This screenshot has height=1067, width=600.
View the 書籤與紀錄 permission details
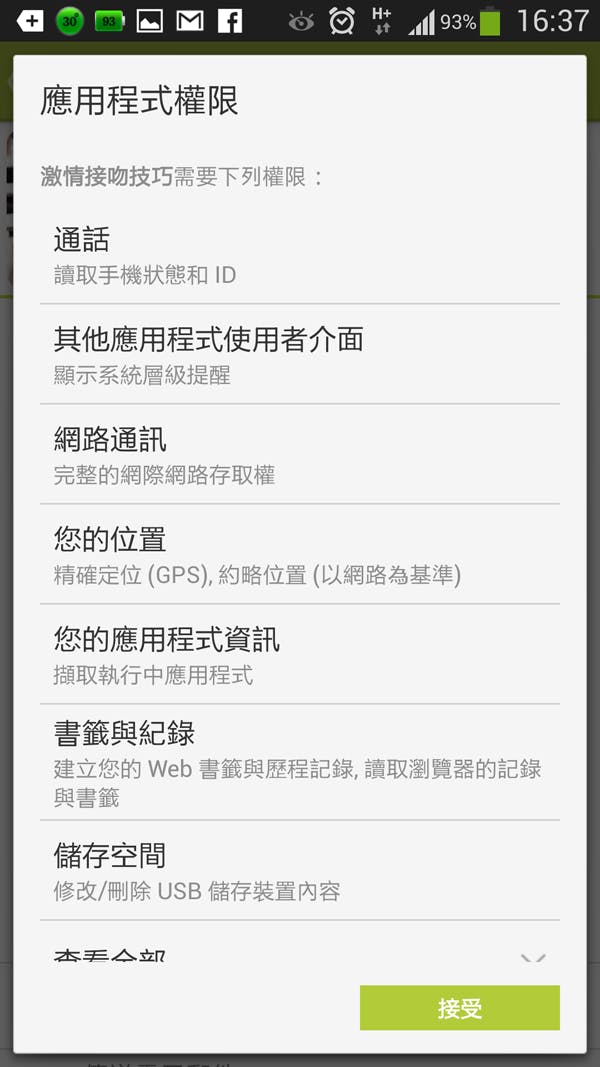(300, 763)
